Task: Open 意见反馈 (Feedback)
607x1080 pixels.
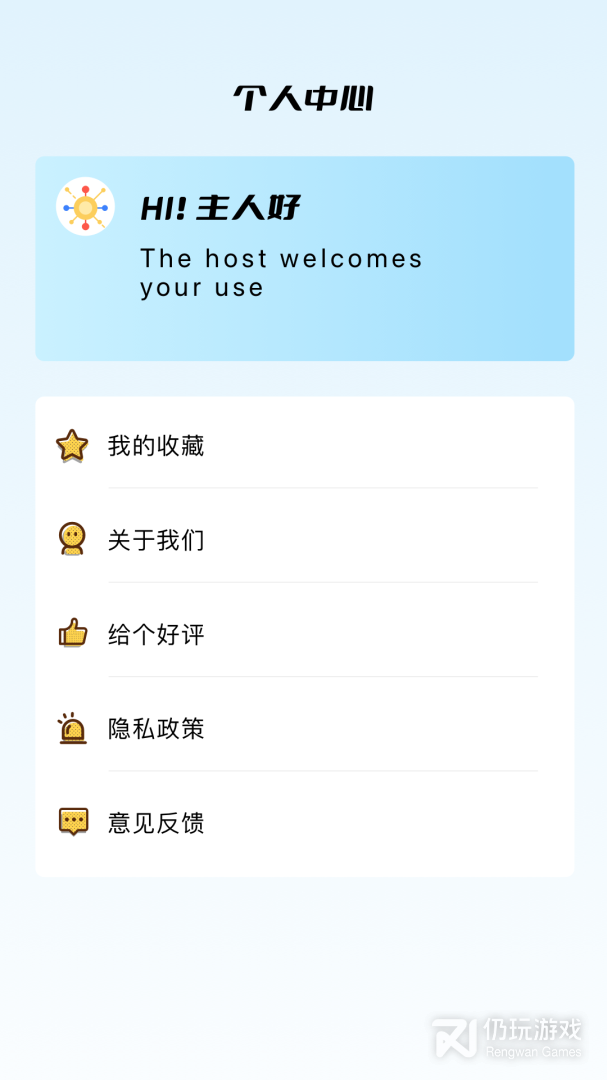Action: 156,823
